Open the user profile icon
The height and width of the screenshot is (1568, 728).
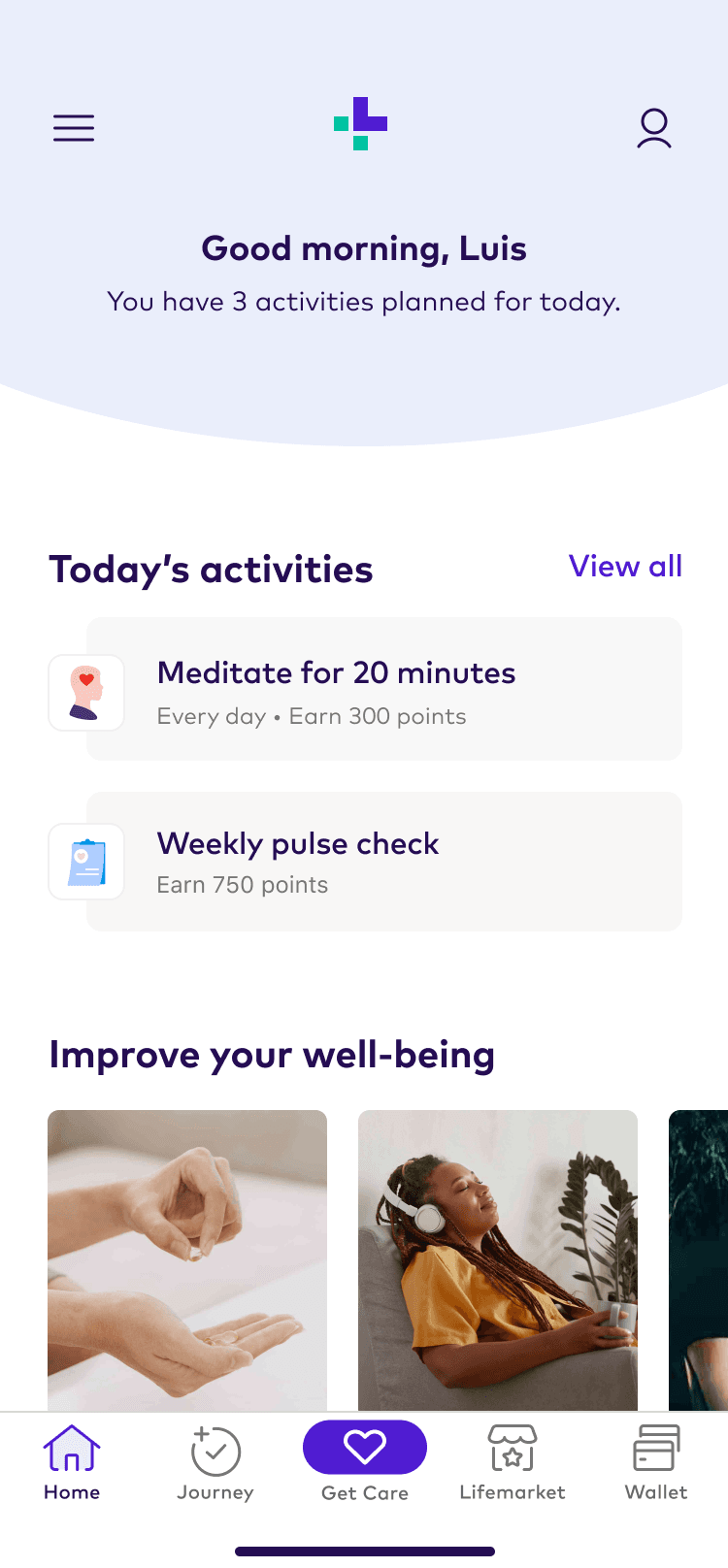(x=653, y=128)
